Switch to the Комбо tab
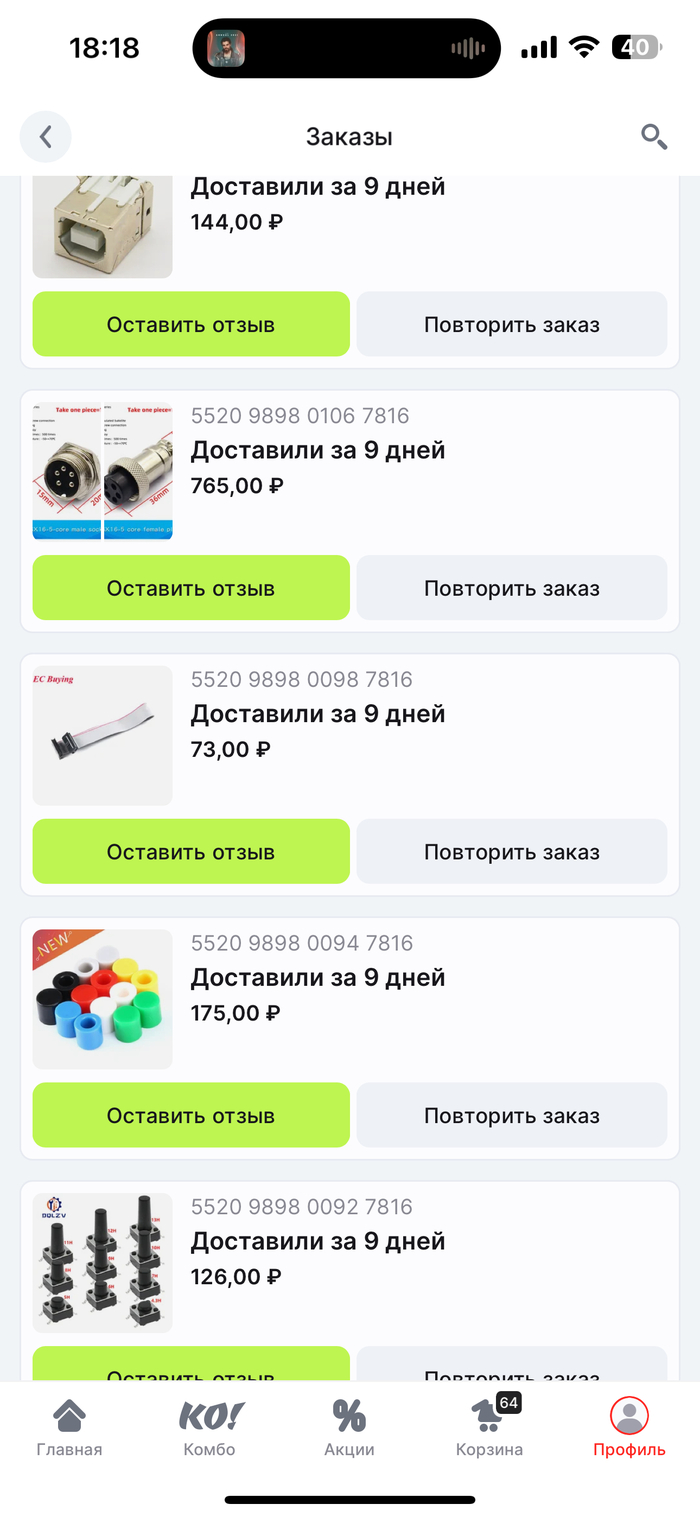 [210, 1428]
